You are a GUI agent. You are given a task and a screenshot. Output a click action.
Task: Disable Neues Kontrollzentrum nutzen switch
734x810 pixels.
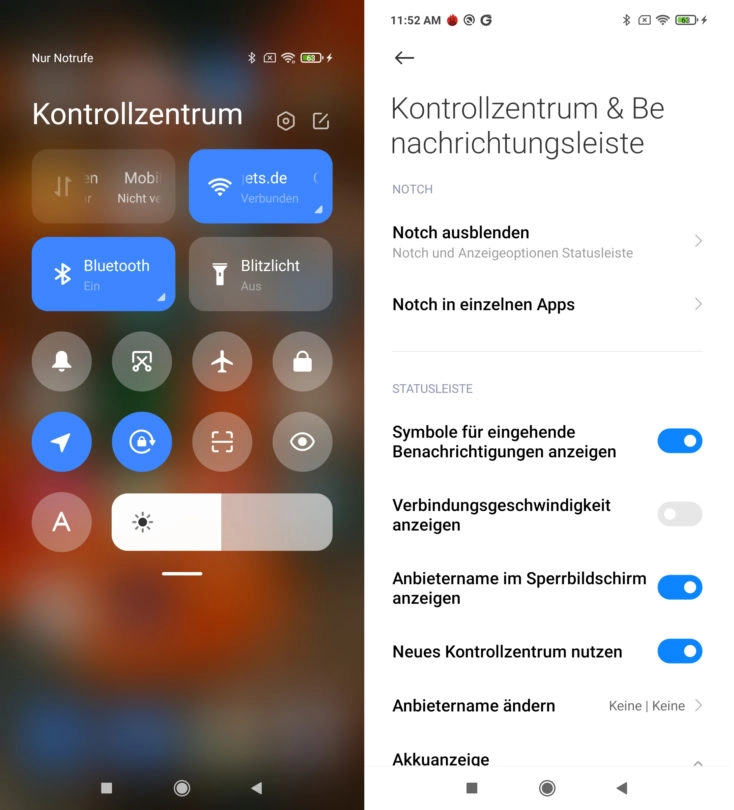pos(679,651)
